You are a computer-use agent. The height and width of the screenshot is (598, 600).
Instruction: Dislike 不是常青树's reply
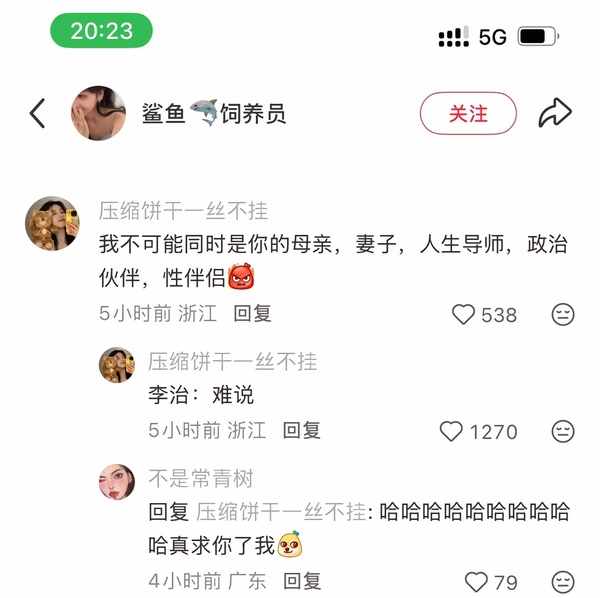(563, 582)
